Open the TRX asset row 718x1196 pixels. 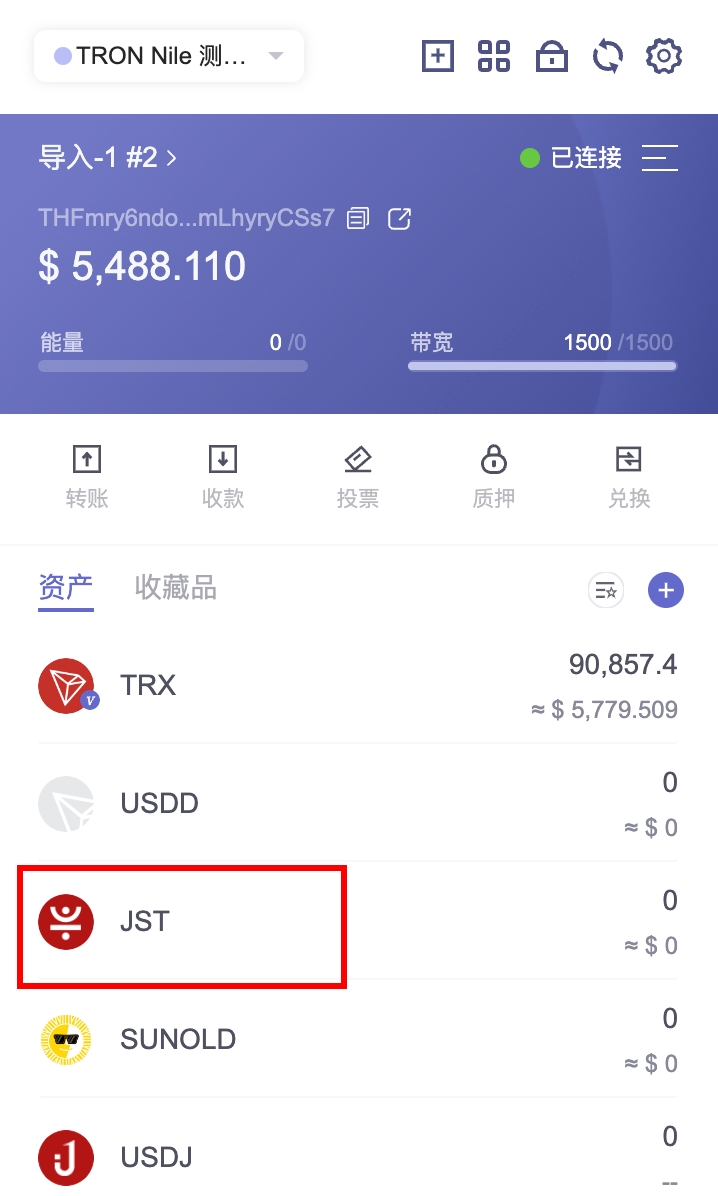point(358,685)
